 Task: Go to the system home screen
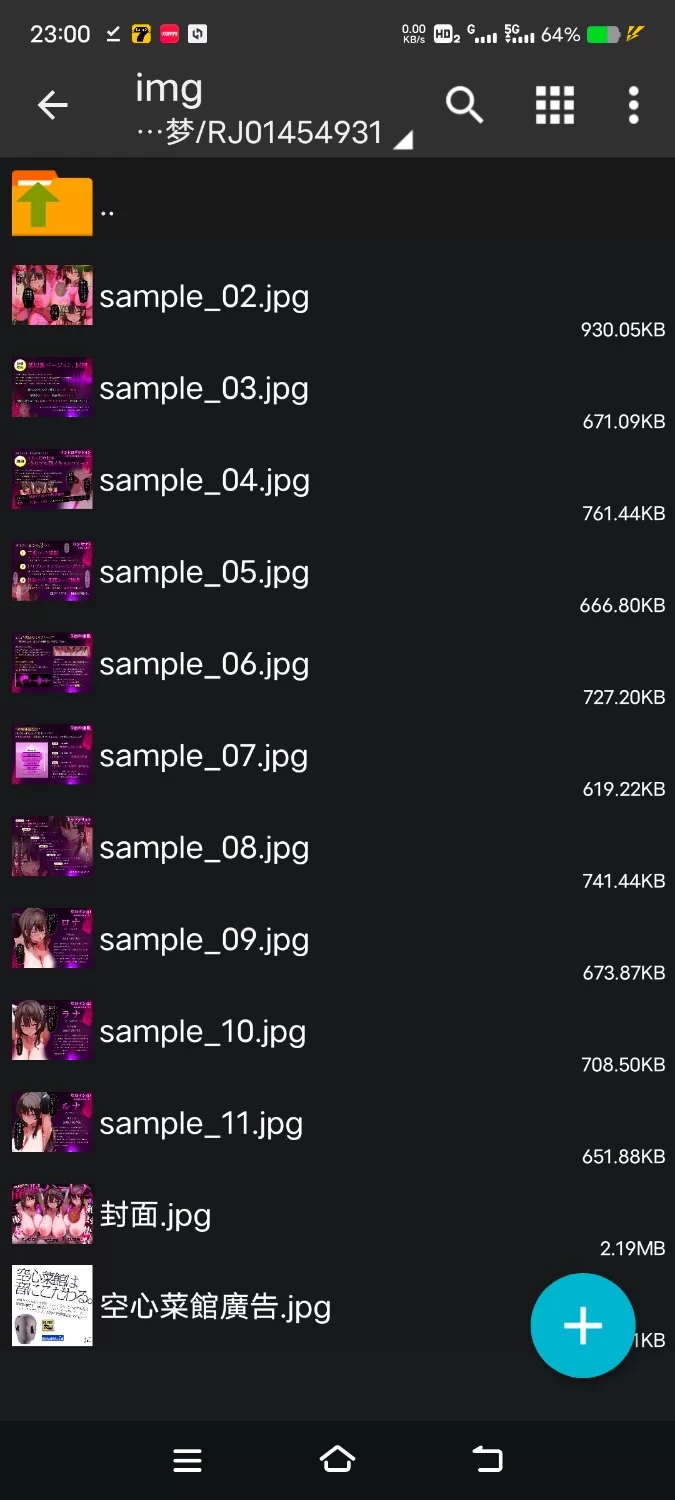click(x=337, y=1460)
